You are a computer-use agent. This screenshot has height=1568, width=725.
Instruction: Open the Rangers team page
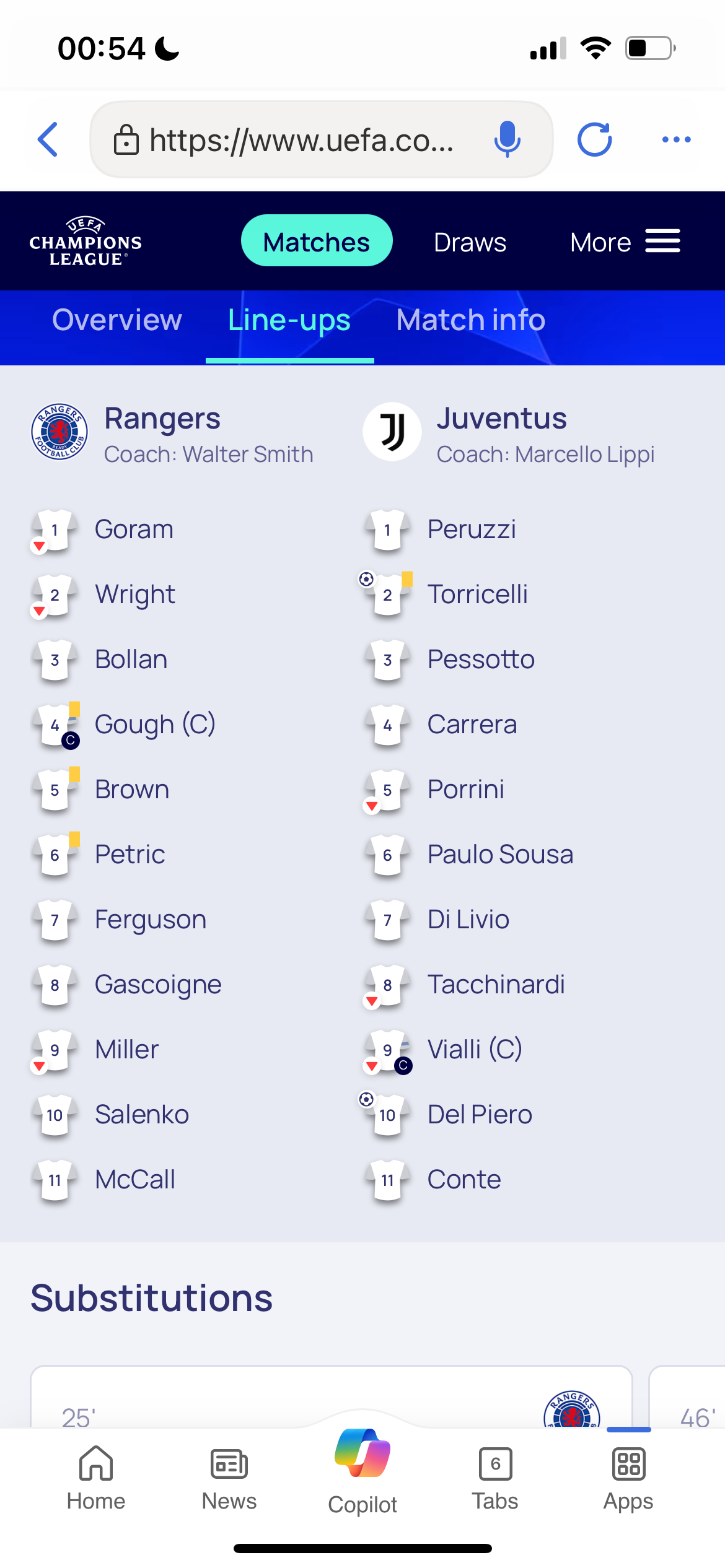[162, 419]
